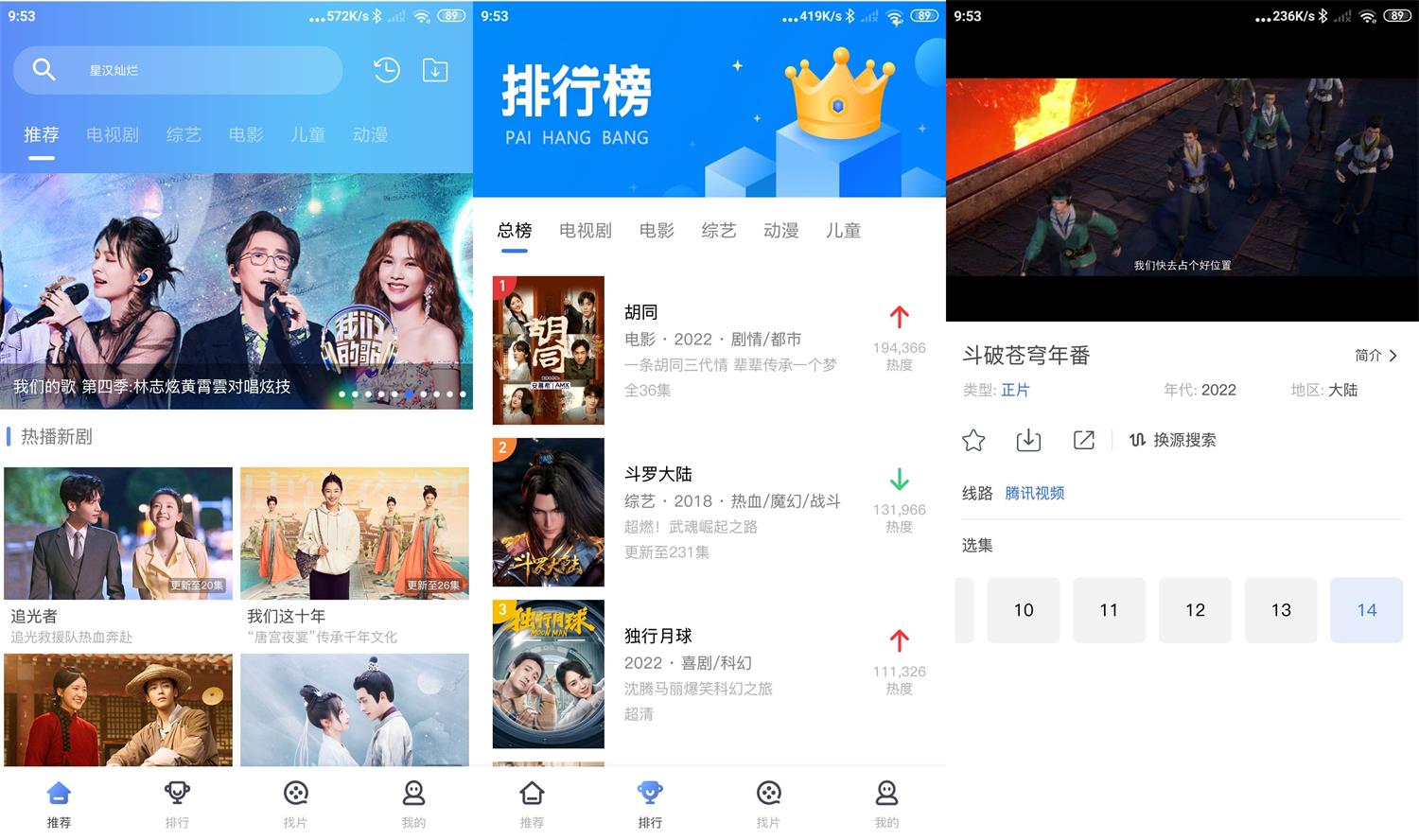Tap the share icon next to 换源搜索
Viewport: 1419px width, 840px height.
pos(1084,440)
